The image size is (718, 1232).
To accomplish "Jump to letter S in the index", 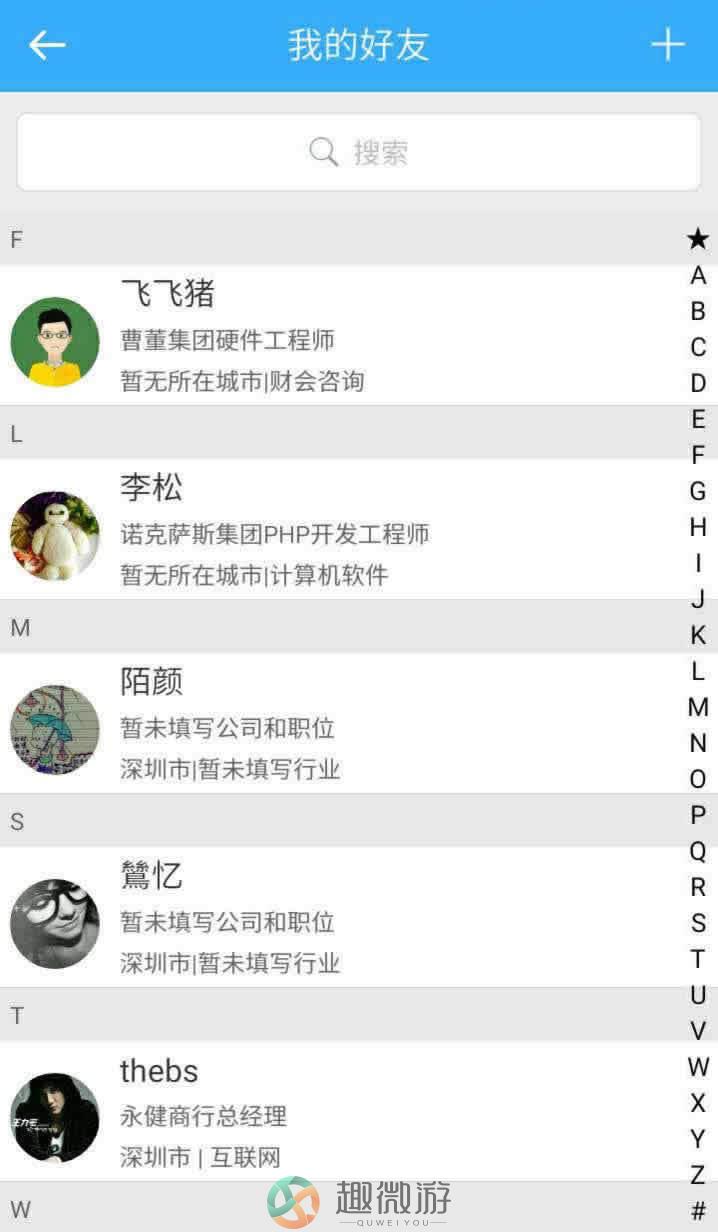I will coord(698,923).
